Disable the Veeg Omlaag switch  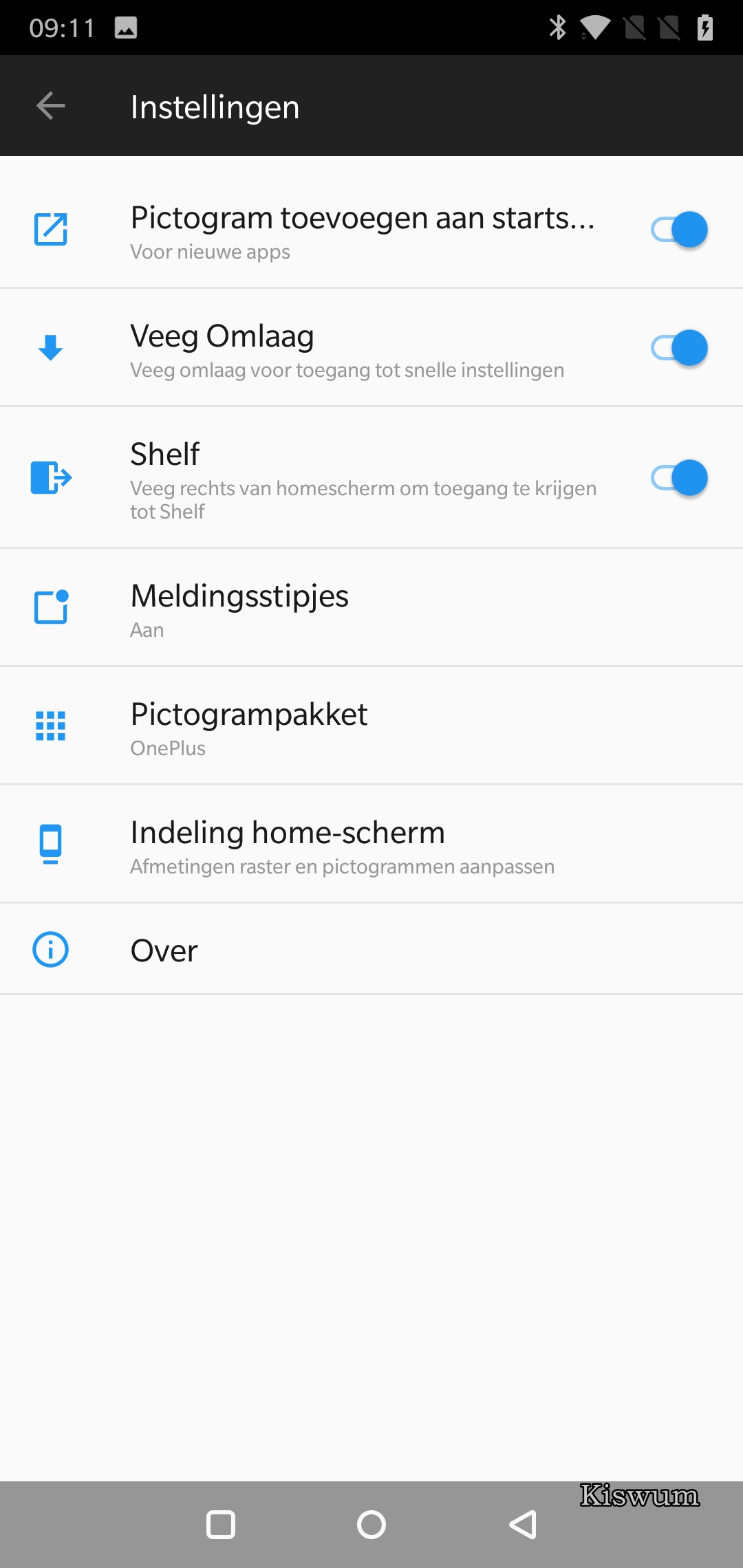pos(679,348)
